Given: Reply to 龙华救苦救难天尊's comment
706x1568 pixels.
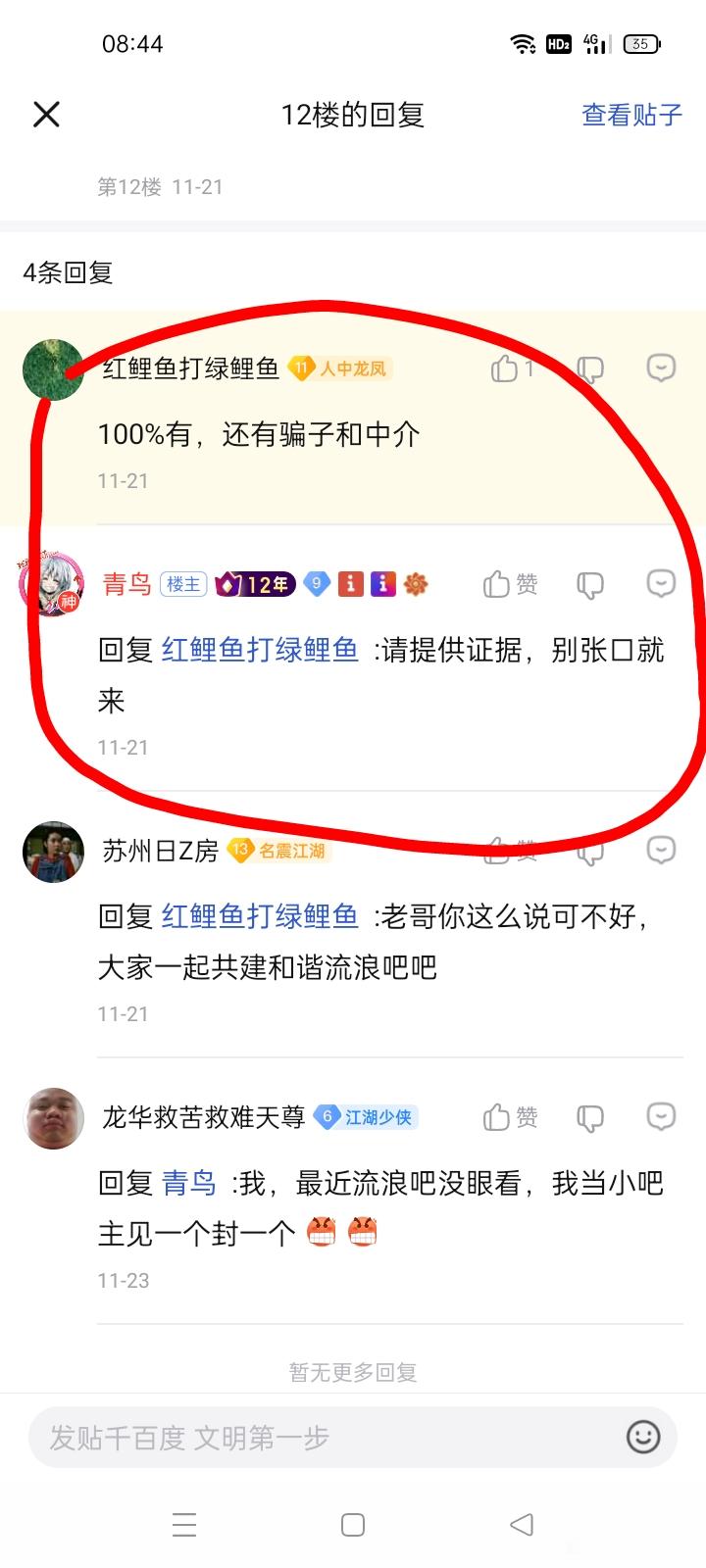Looking at the screenshot, I should pos(662,1116).
